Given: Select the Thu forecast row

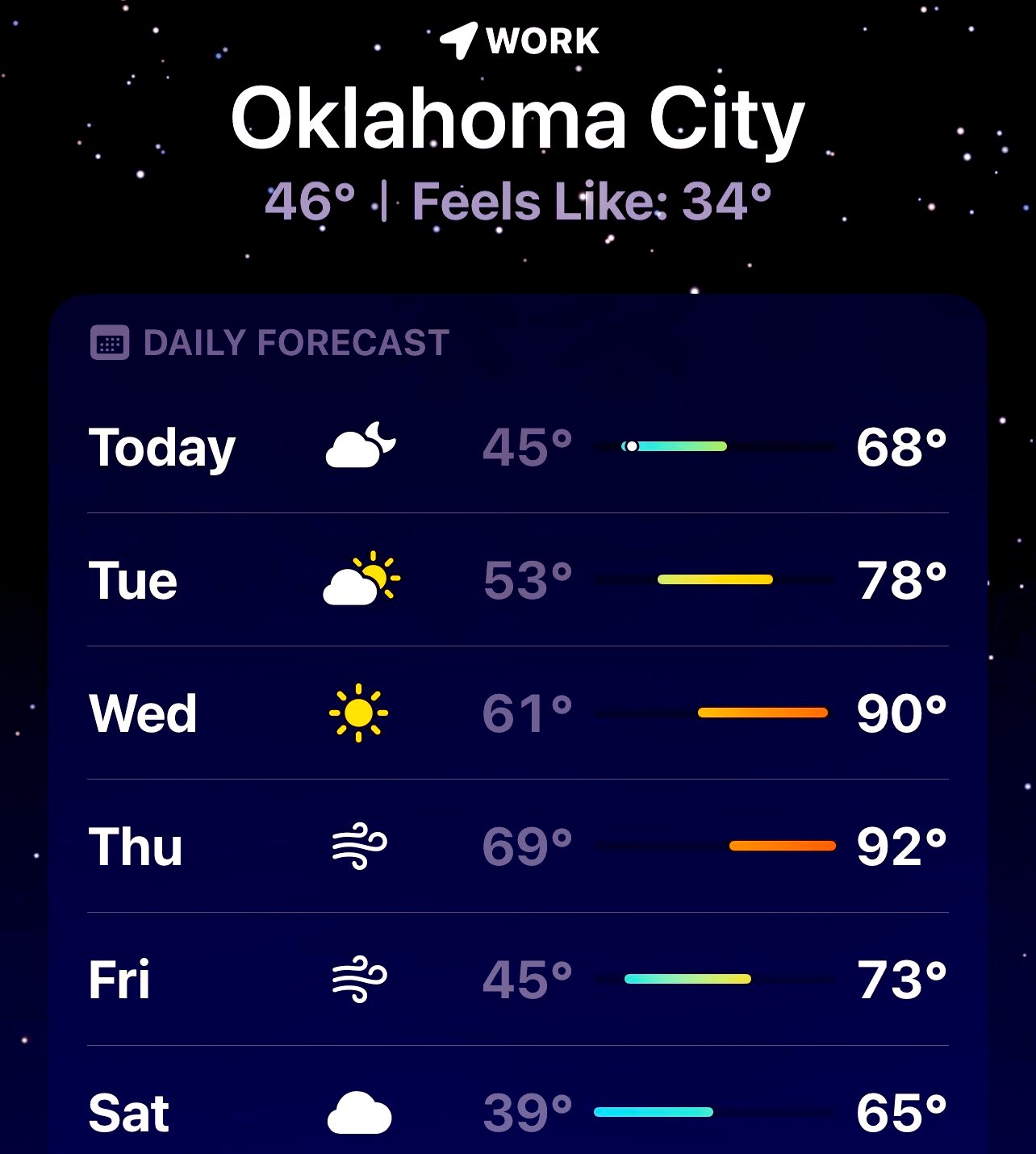Looking at the screenshot, I should coord(516,847).
